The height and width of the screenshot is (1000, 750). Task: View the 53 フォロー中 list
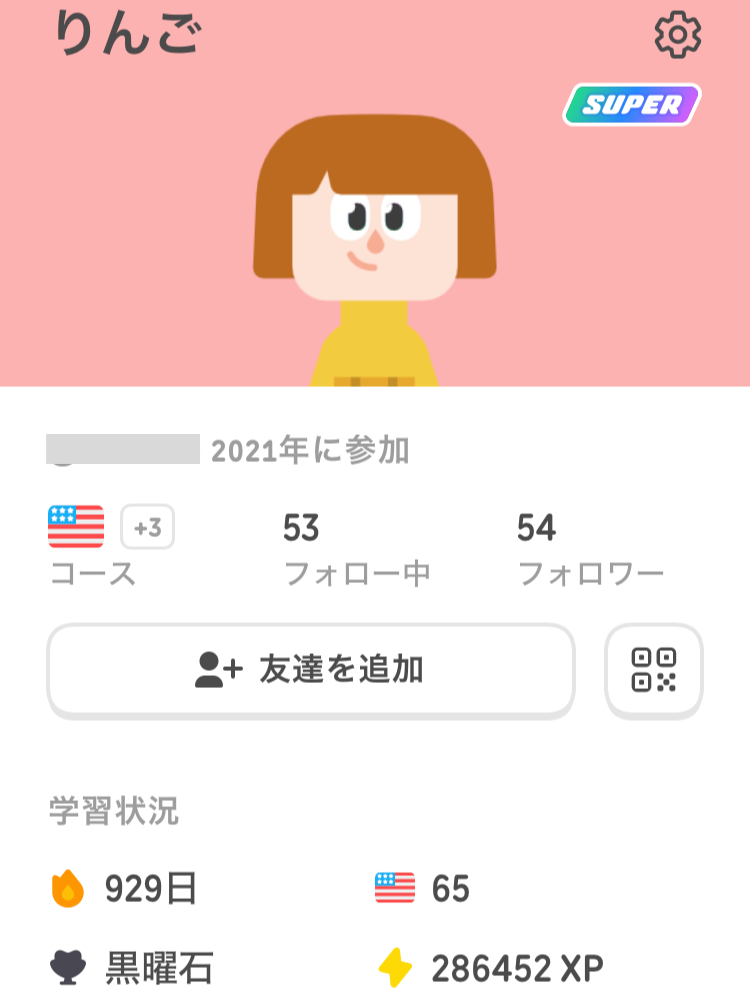pos(356,548)
